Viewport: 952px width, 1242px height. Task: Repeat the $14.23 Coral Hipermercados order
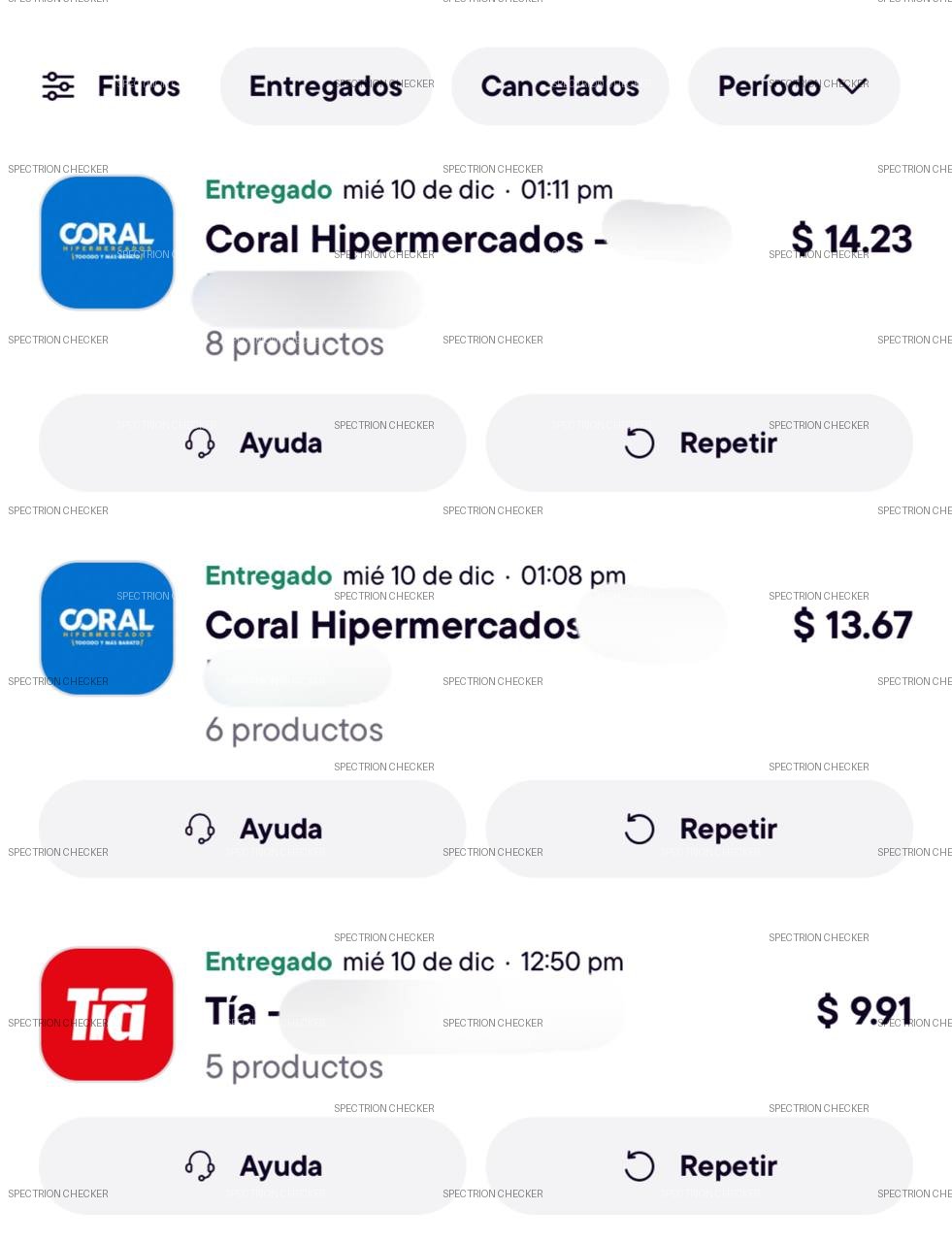(699, 443)
